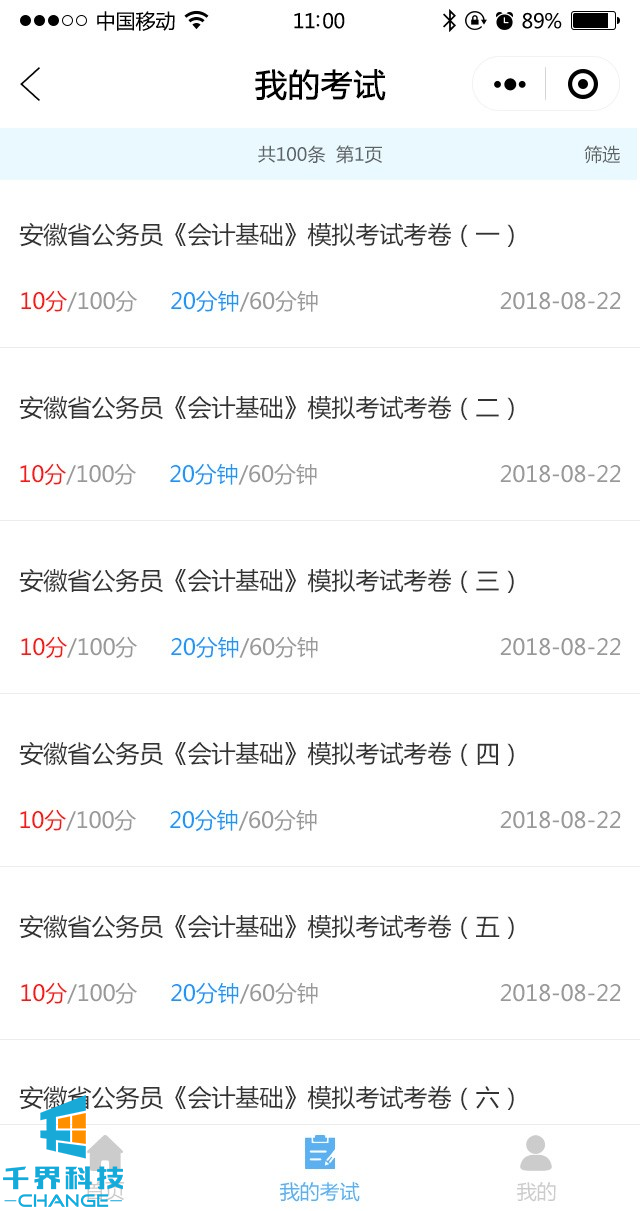View exam paper 模拟考试考卷（四）
Image resolution: width=640 pixels, height=1211 pixels.
click(268, 755)
